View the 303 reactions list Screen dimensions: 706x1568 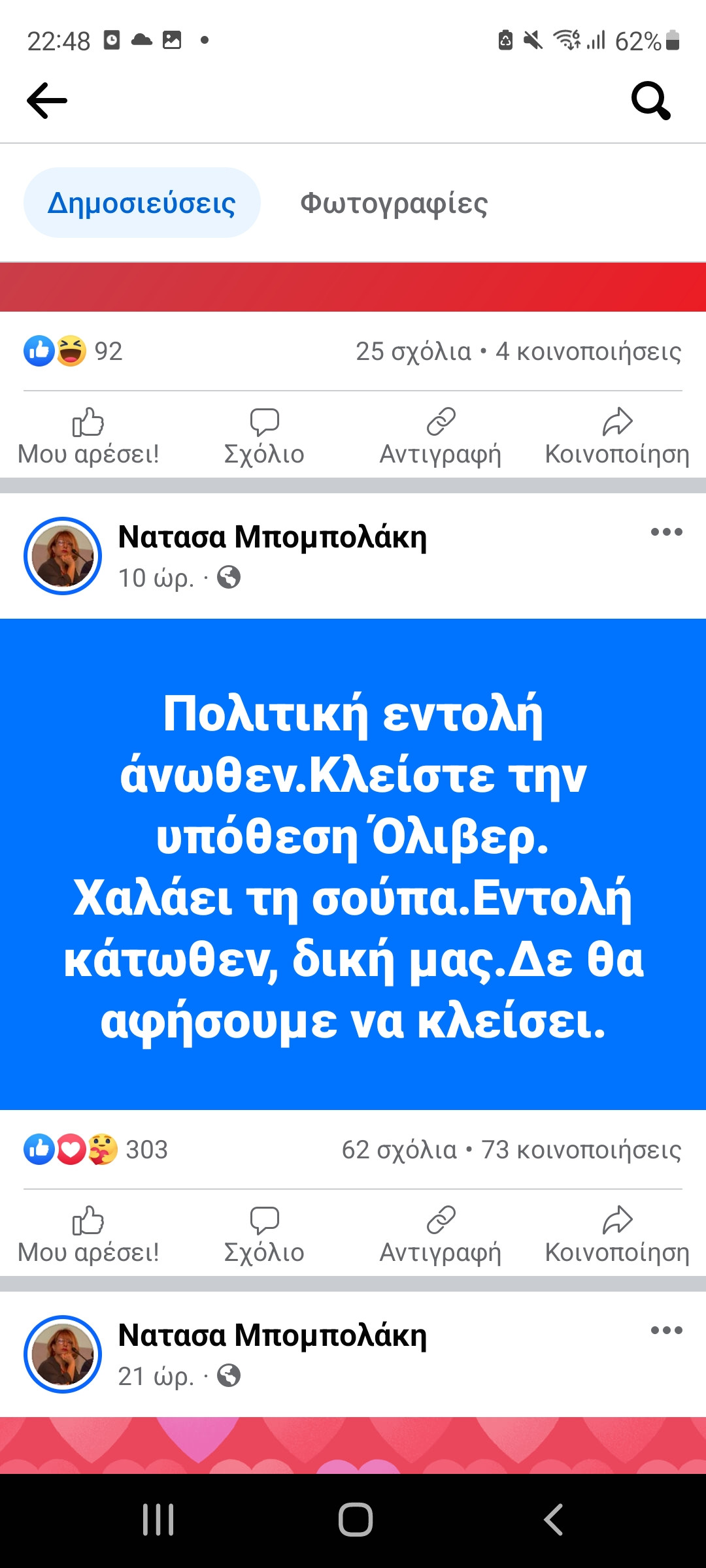[x=95, y=1150]
